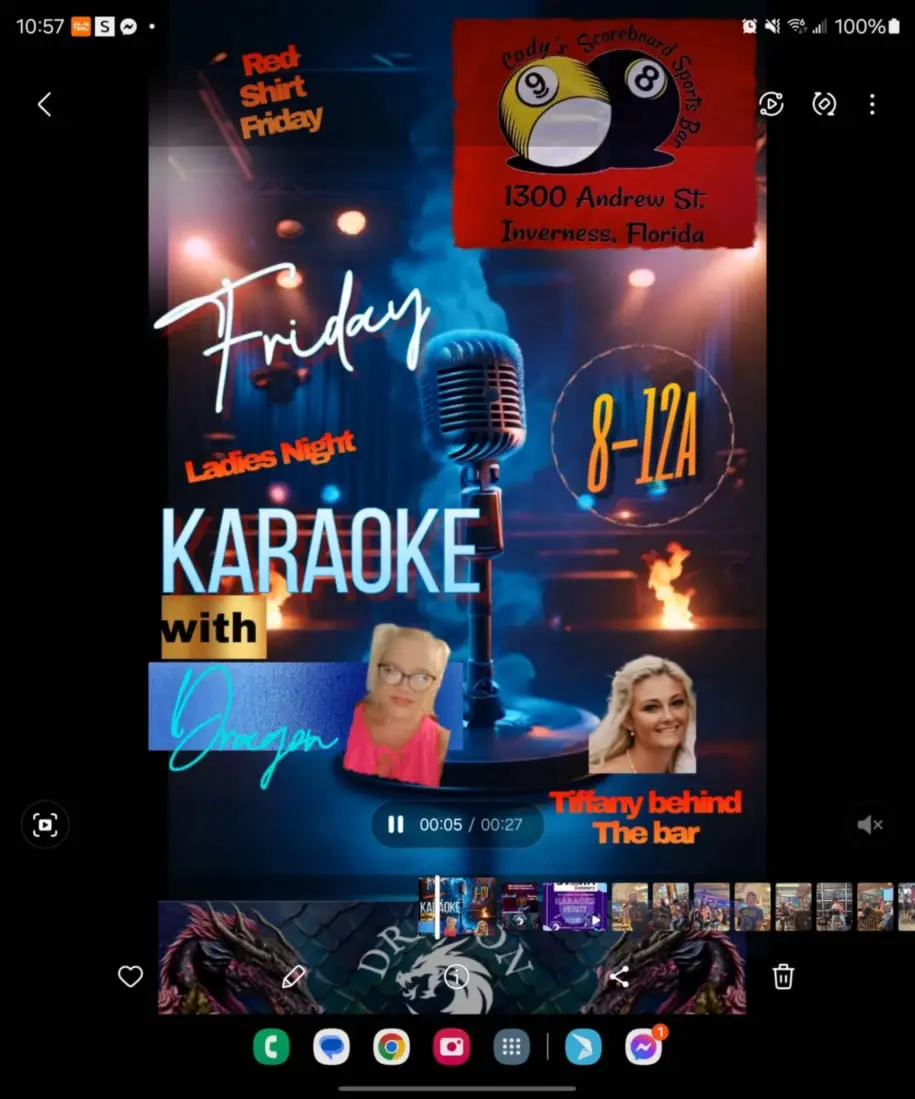915x1099 pixels.
Task: Share this video
Action: tap(620, 977)
